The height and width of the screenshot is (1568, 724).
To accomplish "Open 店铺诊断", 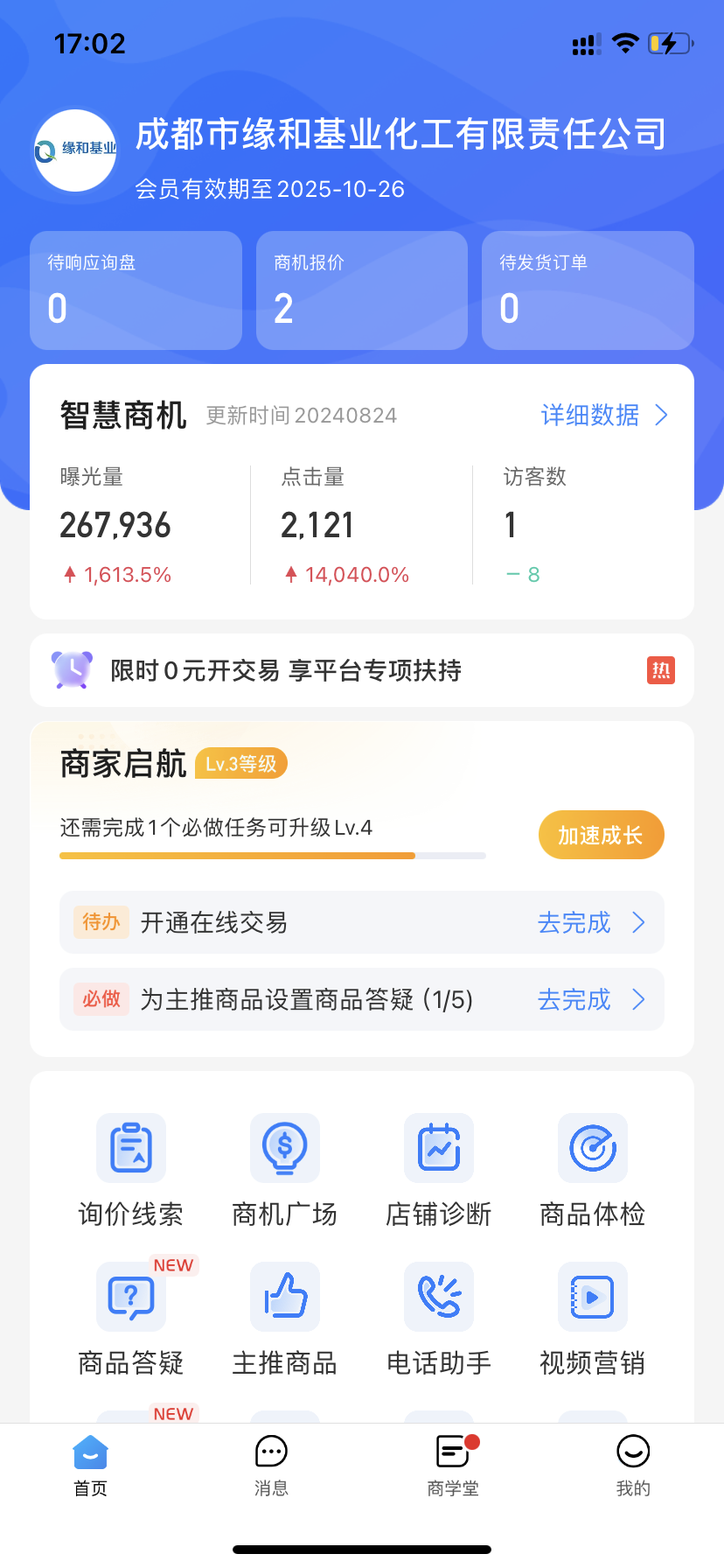I will tap(439, 1171).
